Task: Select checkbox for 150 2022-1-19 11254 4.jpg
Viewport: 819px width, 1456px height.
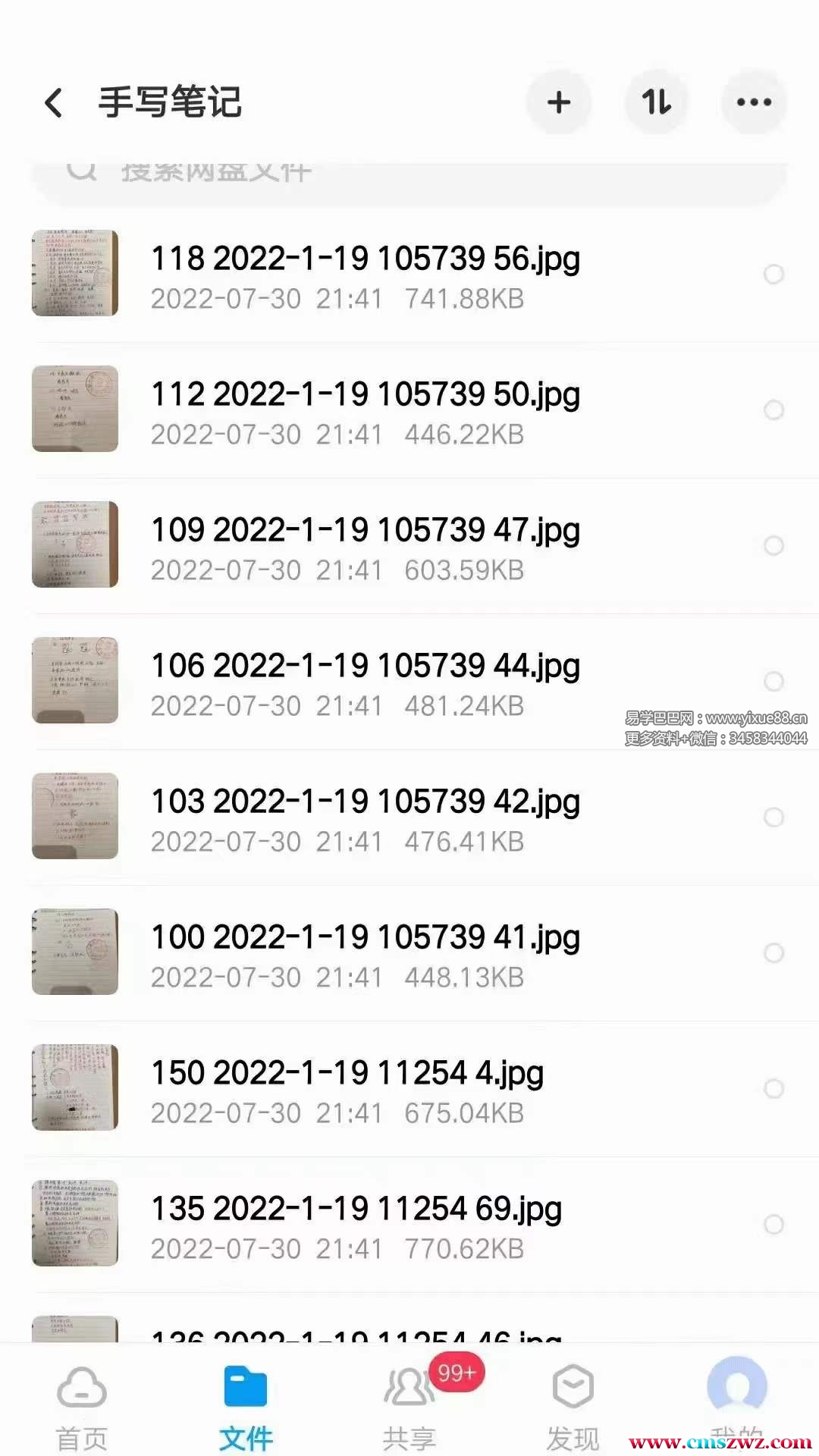Action: pyautogui.click(x=773, y=1089)
